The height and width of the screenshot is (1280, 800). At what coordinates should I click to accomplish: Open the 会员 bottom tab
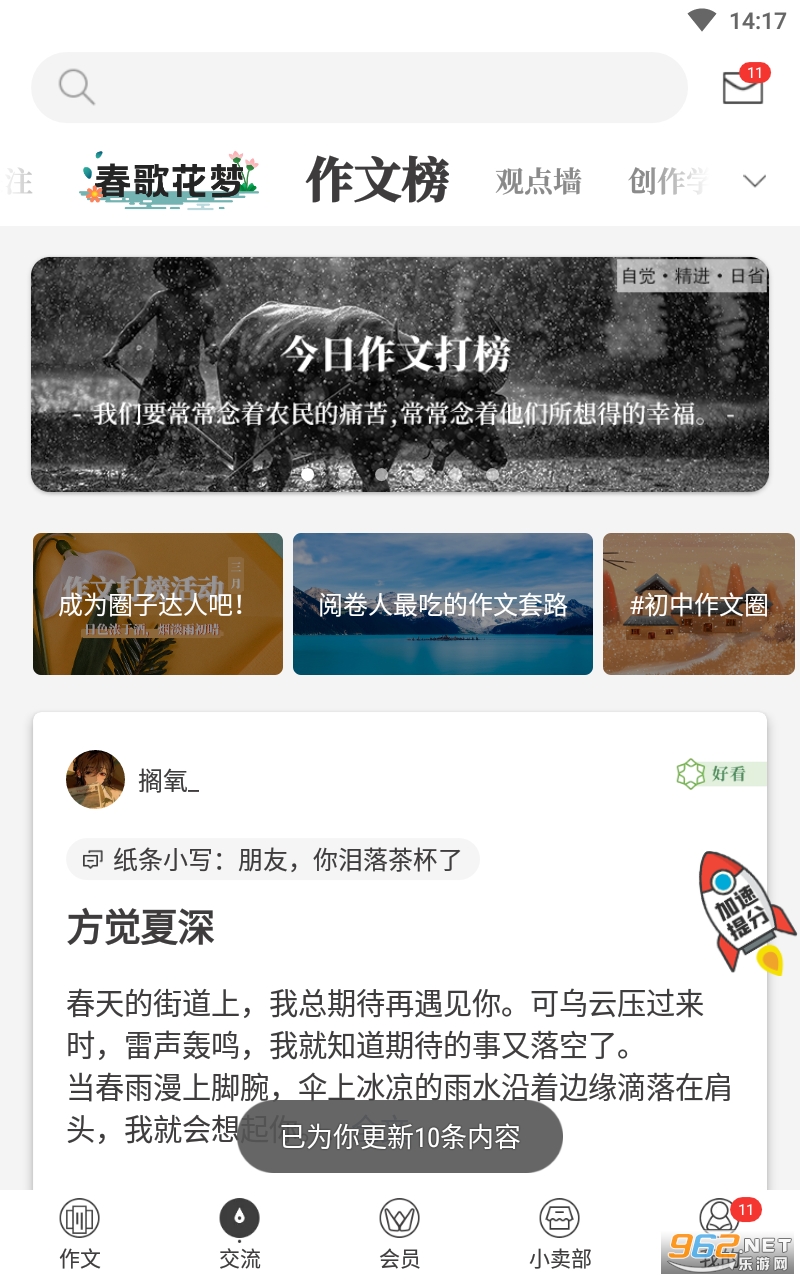tap(400, 1233)
